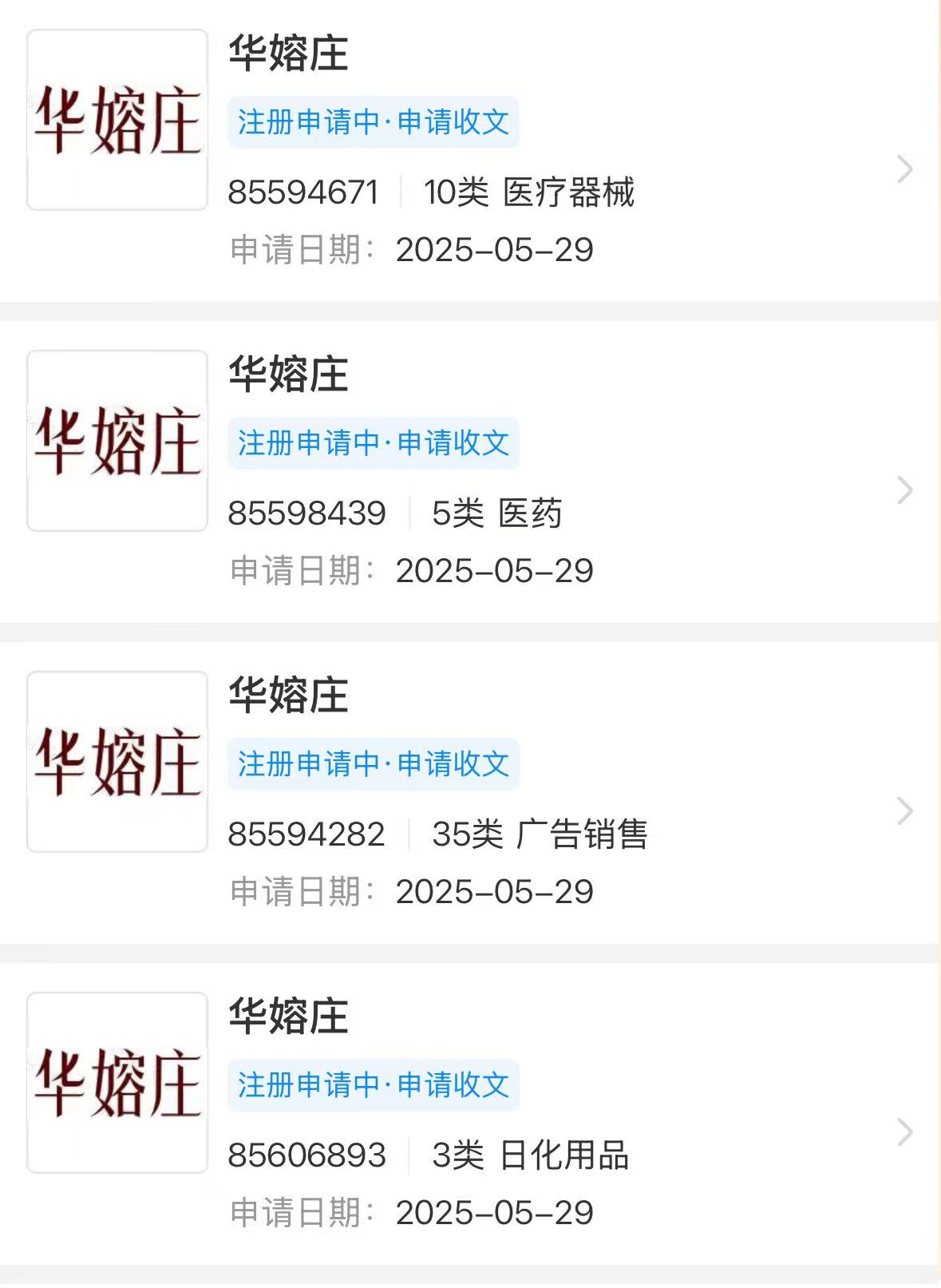
Task: Select the 3类 日化用品 trademark 85606893
Action: pos(469,1115)
